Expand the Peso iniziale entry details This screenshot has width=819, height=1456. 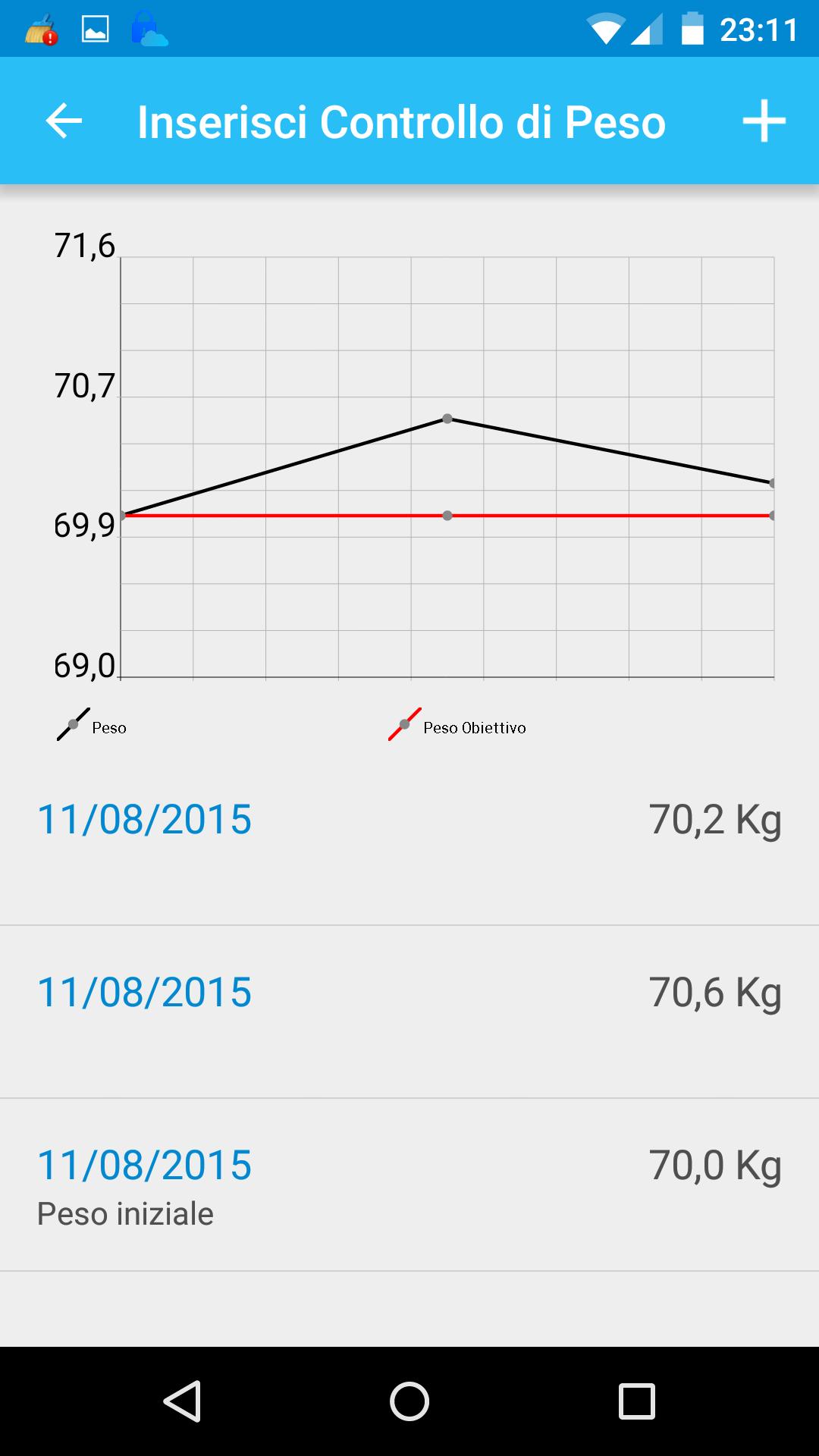pyautogui.click(x=409, y=1175)
